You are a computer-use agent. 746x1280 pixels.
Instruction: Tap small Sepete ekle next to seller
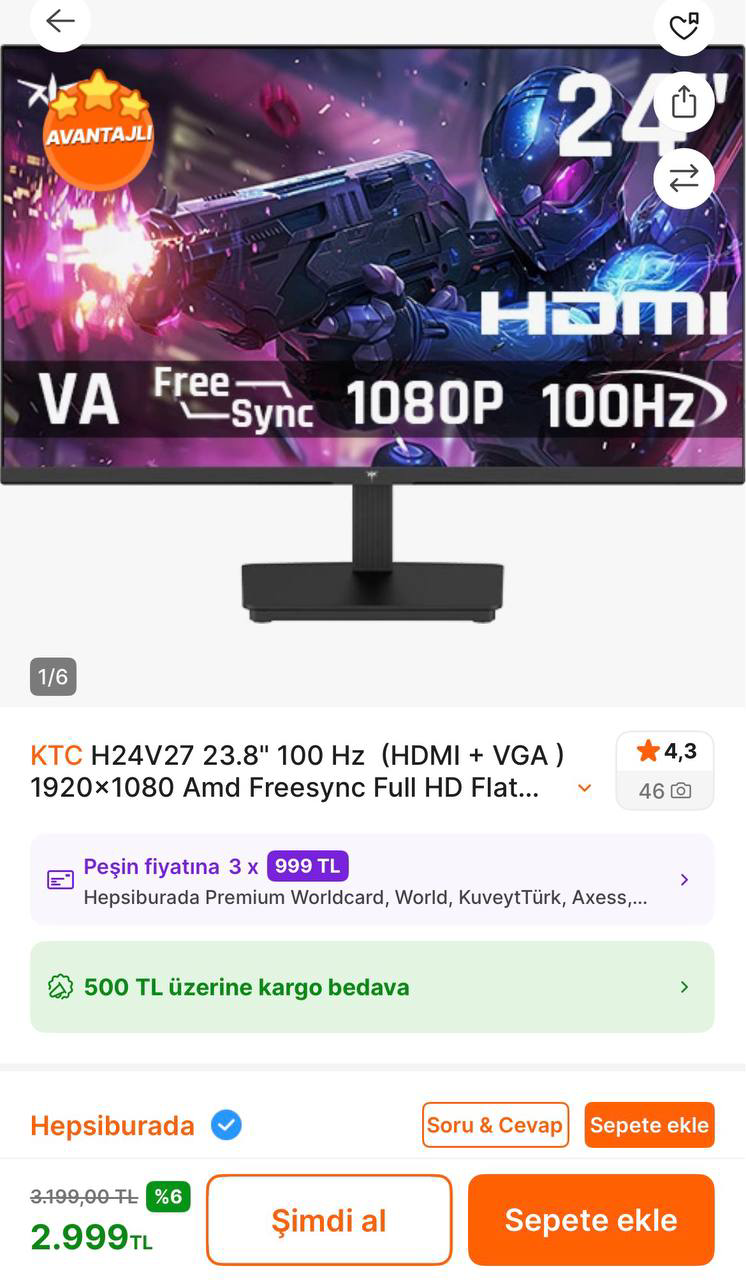649,1125
